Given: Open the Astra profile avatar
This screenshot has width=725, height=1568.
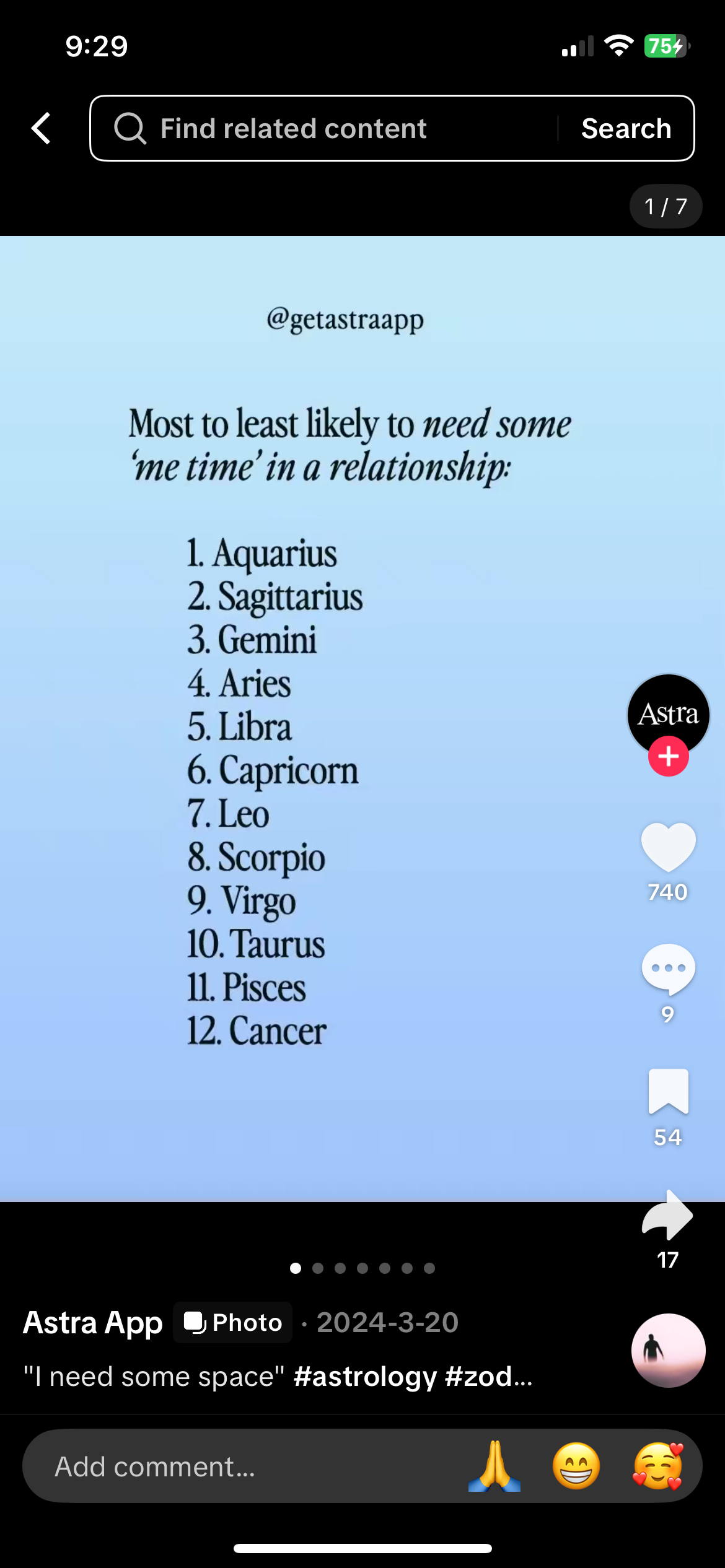Looking at the screenshot, I should (668, 711).
